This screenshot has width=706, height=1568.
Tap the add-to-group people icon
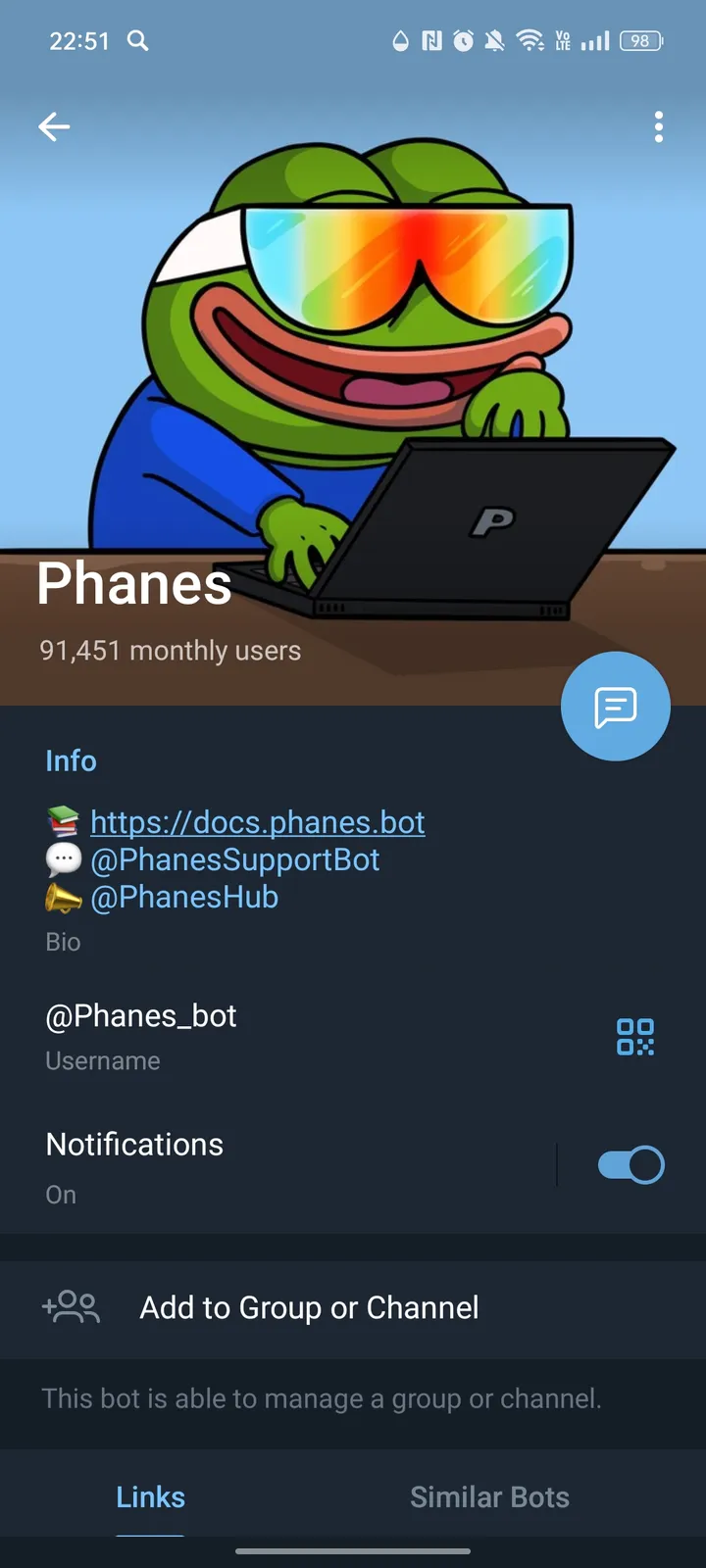[x=69, y=1307]
